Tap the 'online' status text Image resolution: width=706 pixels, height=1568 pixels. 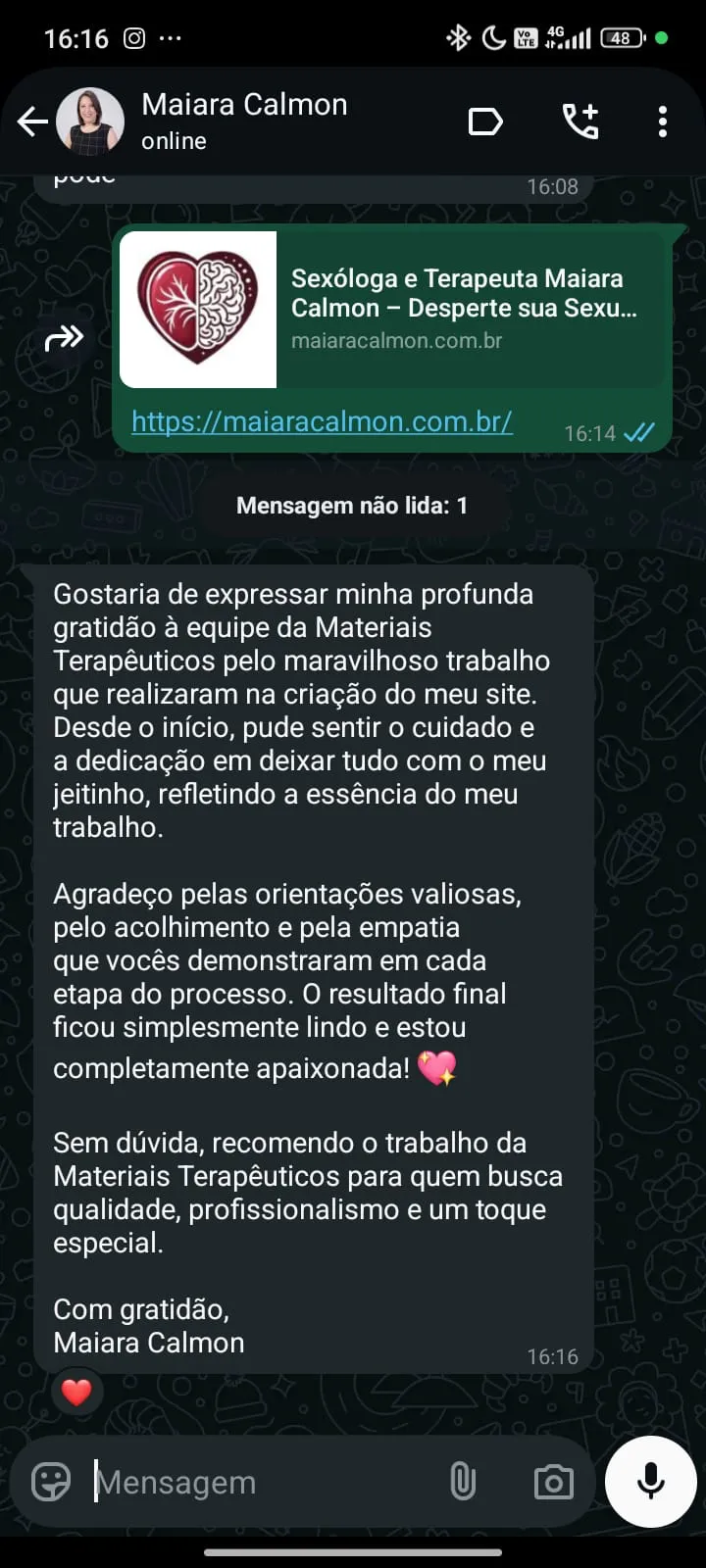[174, 141]
